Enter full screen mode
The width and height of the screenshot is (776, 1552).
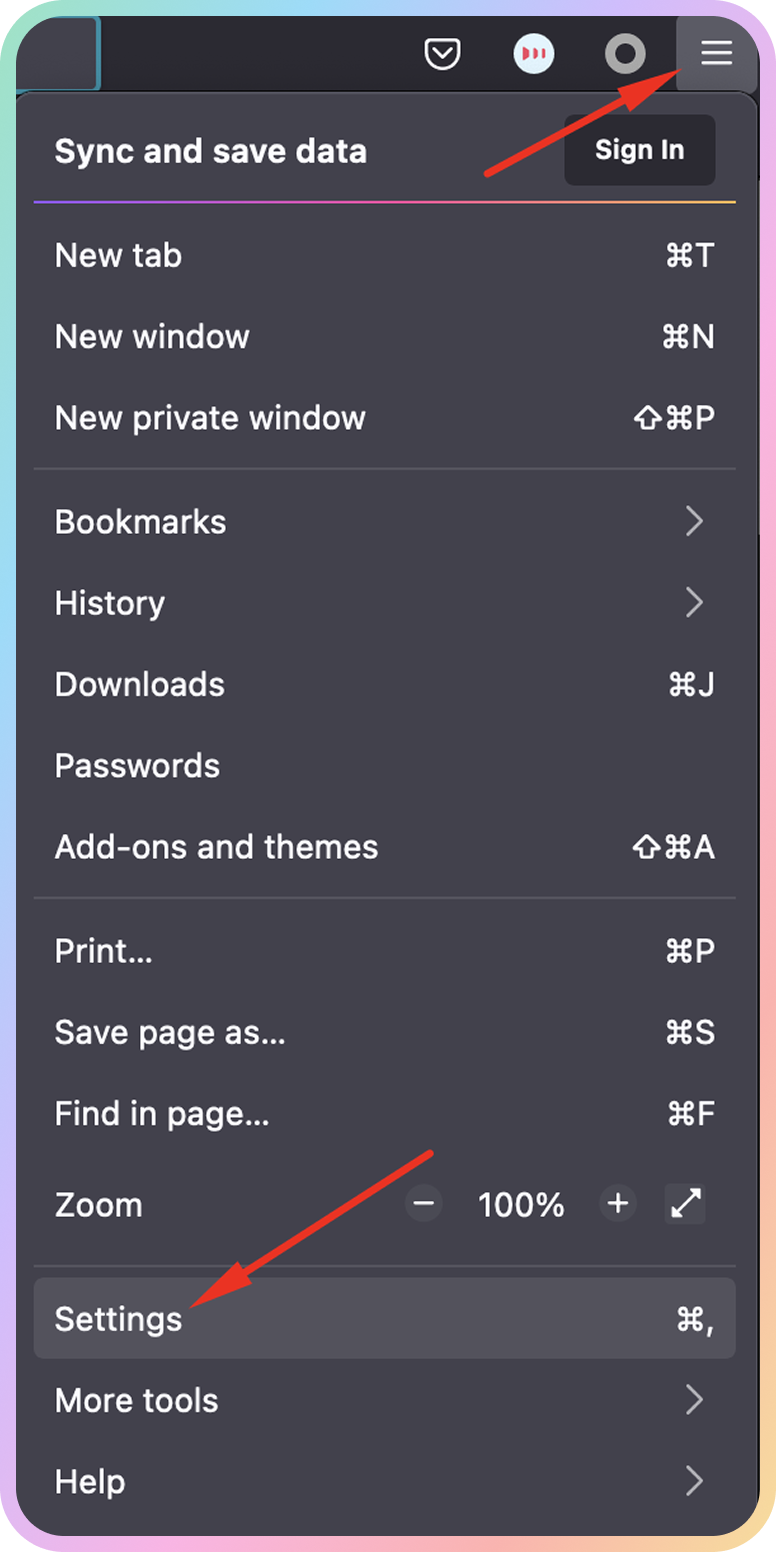point(686,1204)
